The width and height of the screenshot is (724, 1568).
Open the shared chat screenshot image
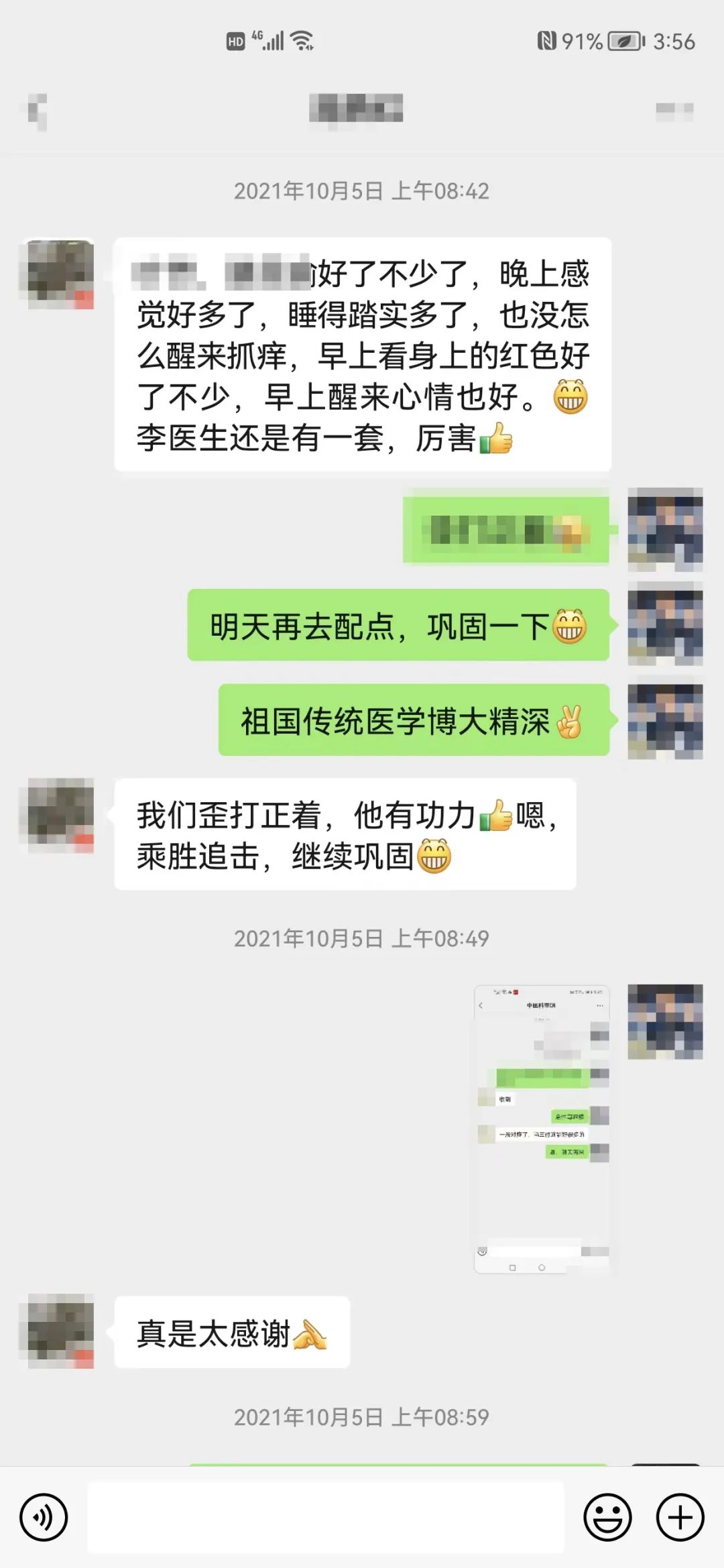click(x=542, y=1128)
